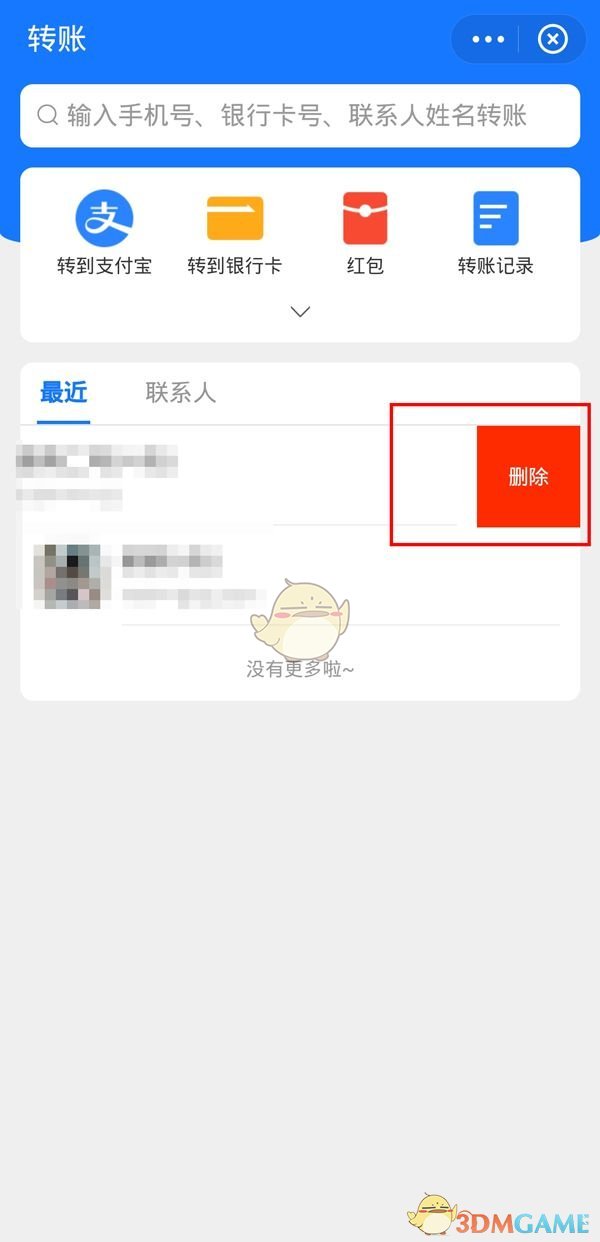Switch to the 联系人 tab
Viewport: 600px width, 1242px height.
[x=180, y=393]
